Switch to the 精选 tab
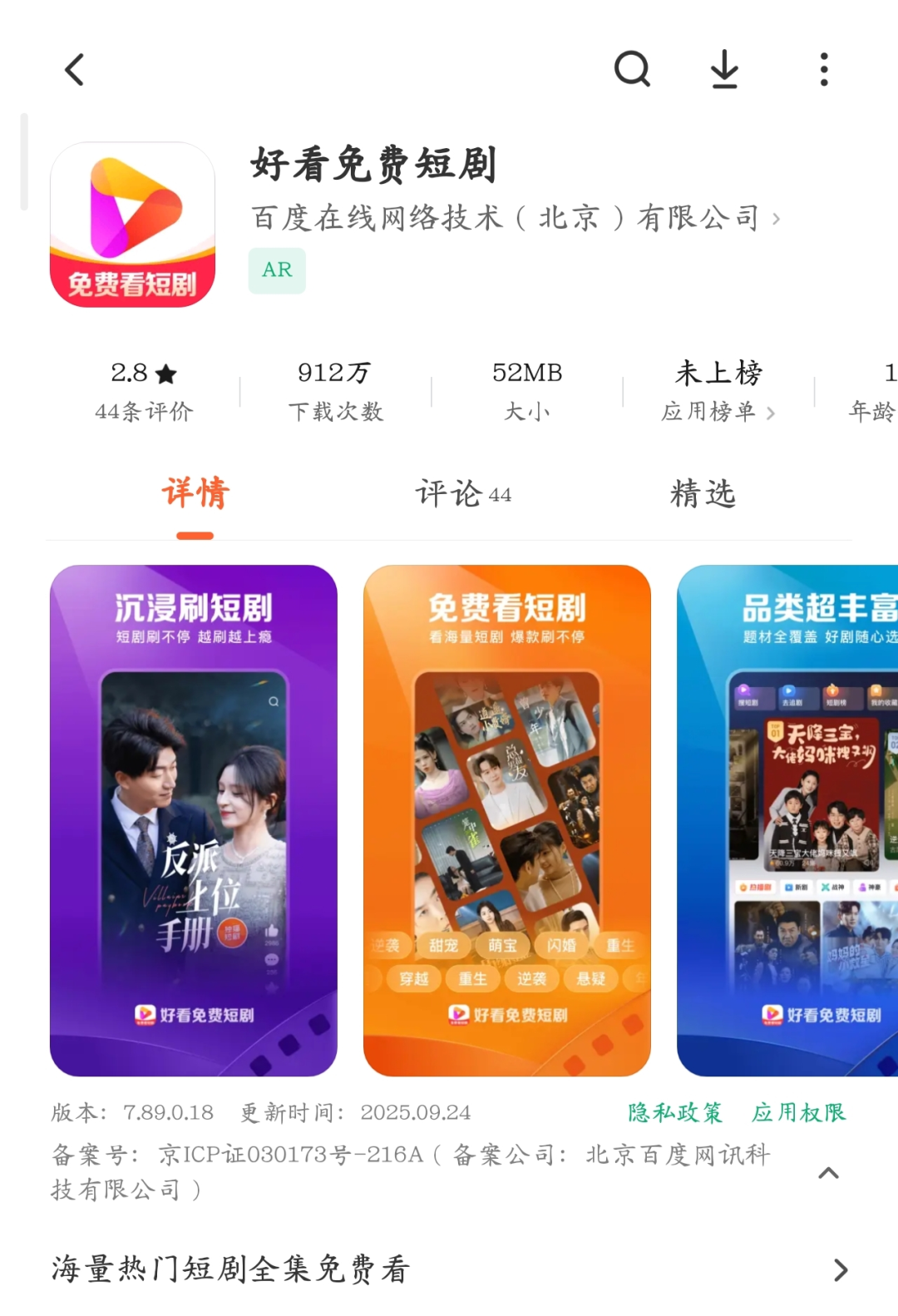 tap(703, 494)
